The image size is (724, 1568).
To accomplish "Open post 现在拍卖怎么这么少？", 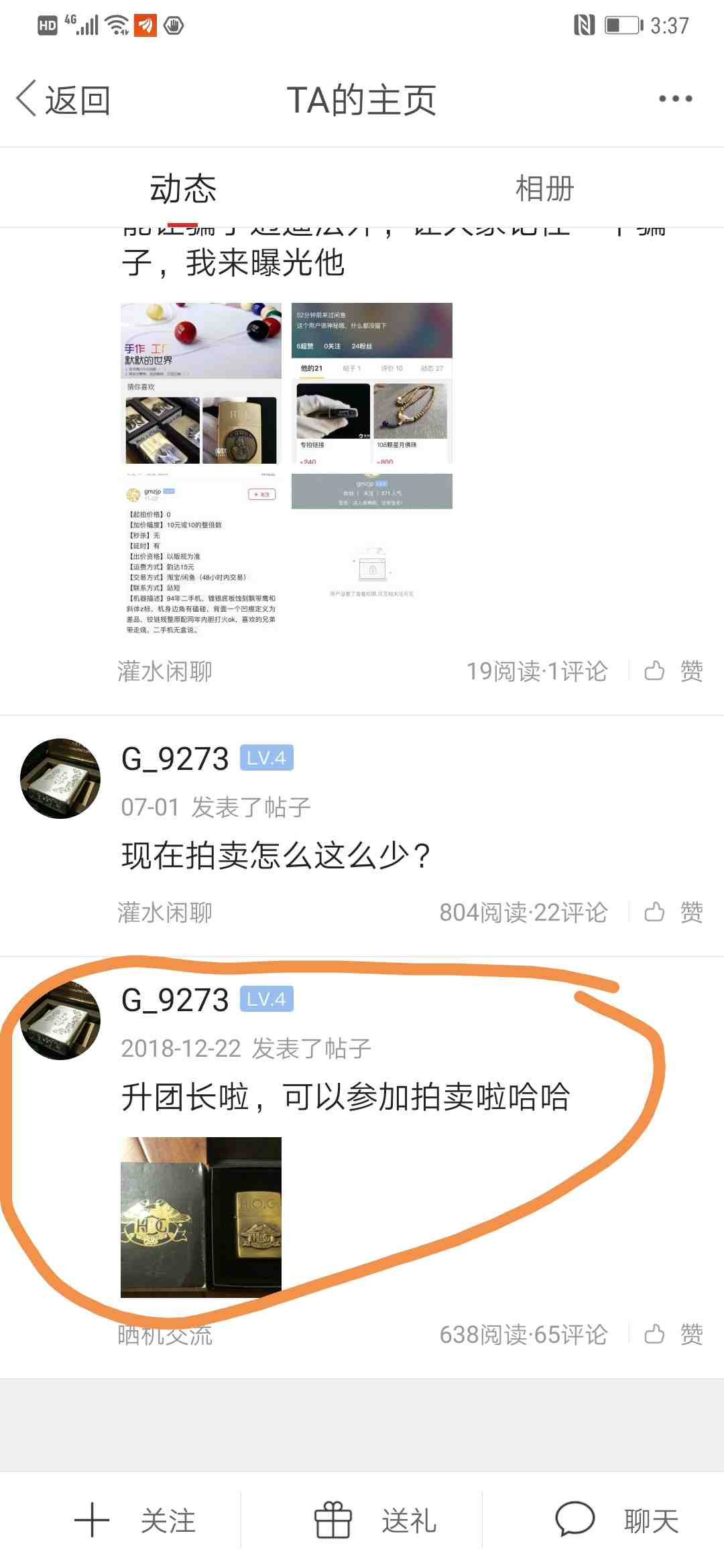I will [276, 856].
